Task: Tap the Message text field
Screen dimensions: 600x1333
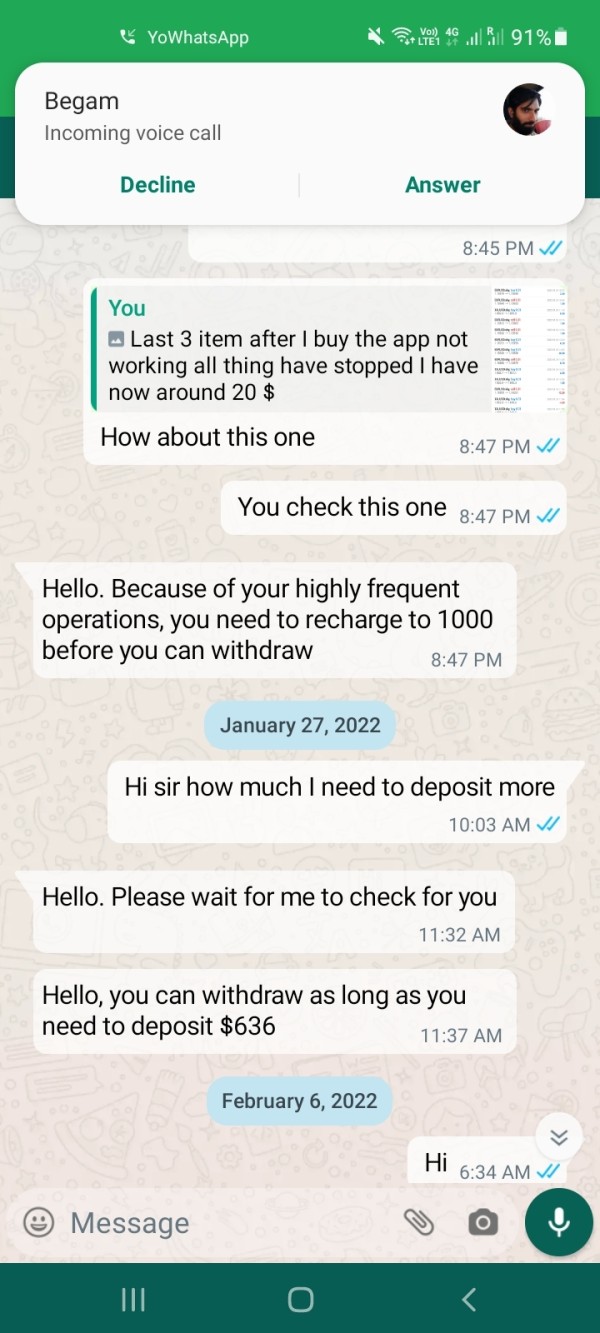Action: pos(225,1222)
